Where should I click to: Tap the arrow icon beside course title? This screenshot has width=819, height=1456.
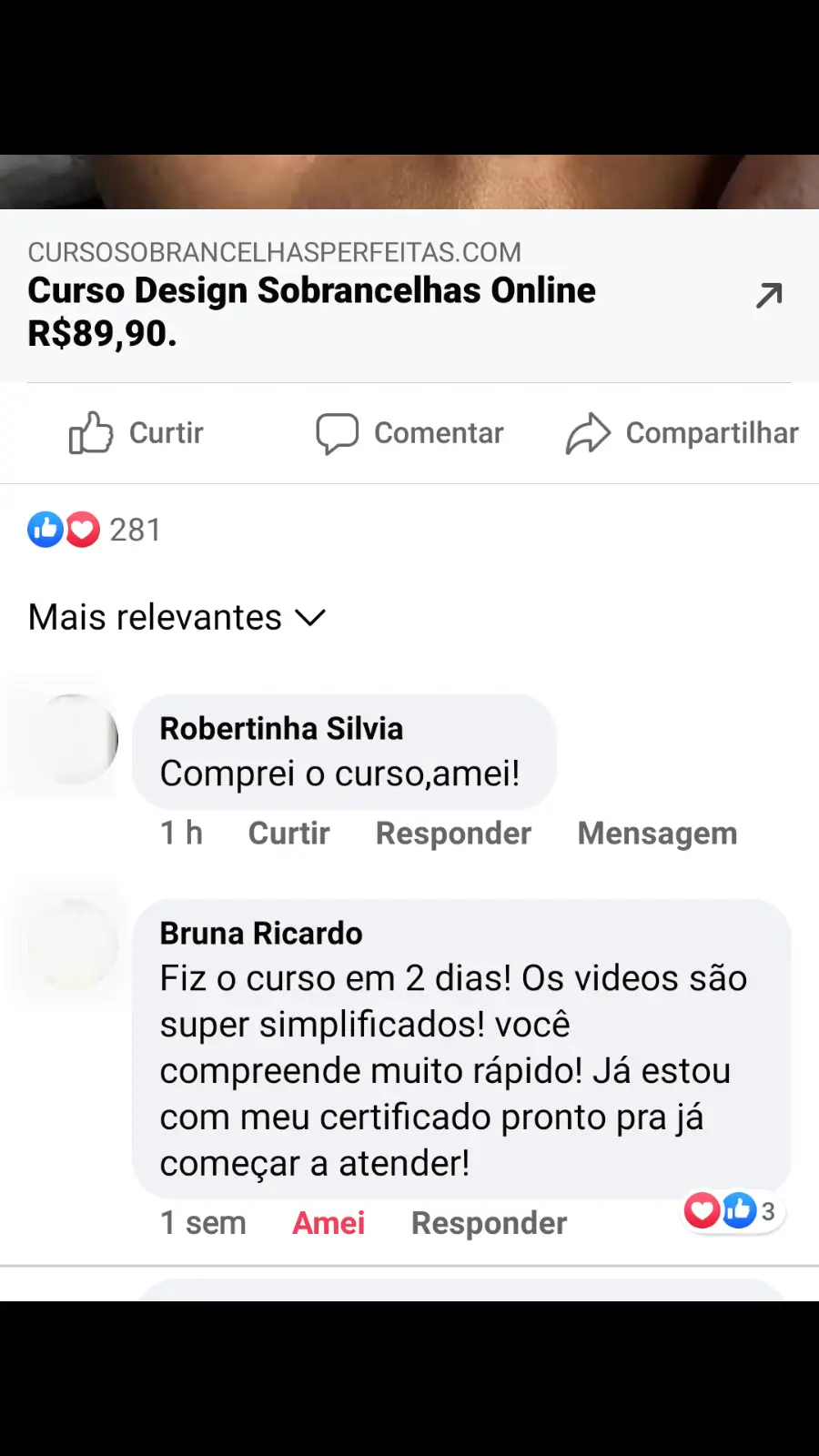[x=769, y=296]
